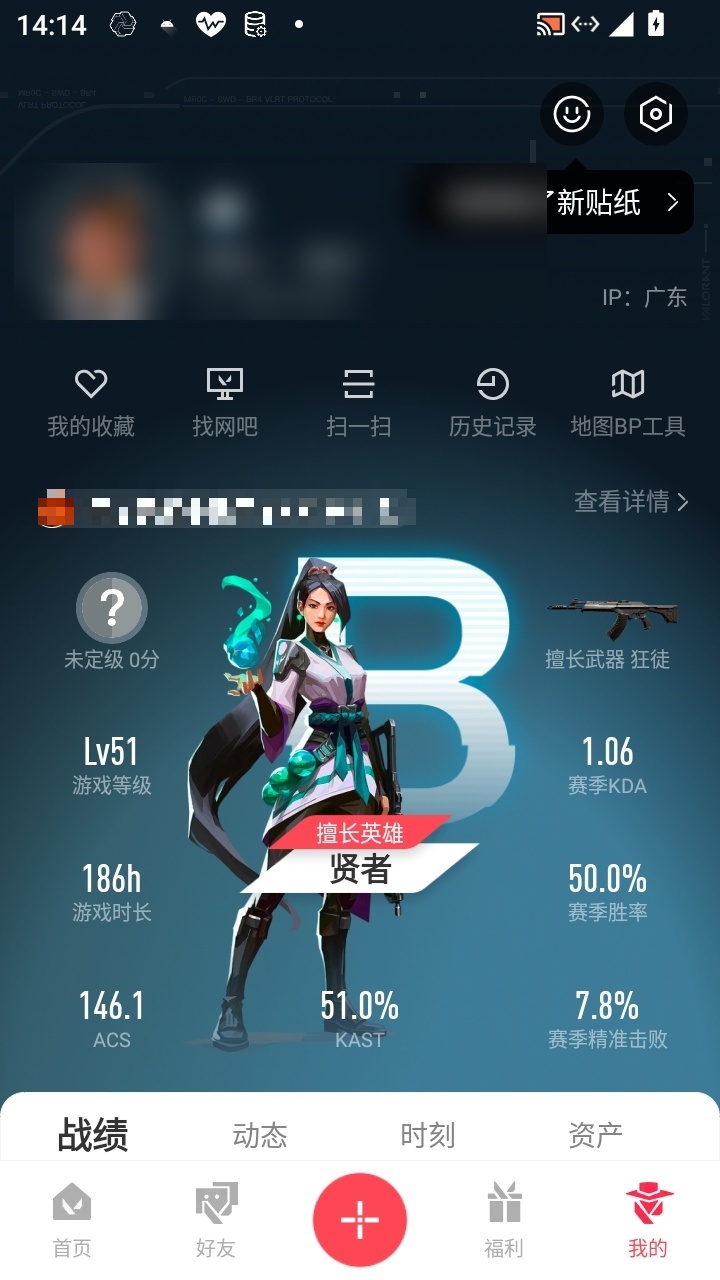The width and height of the screenshot is (720, 1280).
Task: Open the smiley sticker icon
Action: point(572,114)
